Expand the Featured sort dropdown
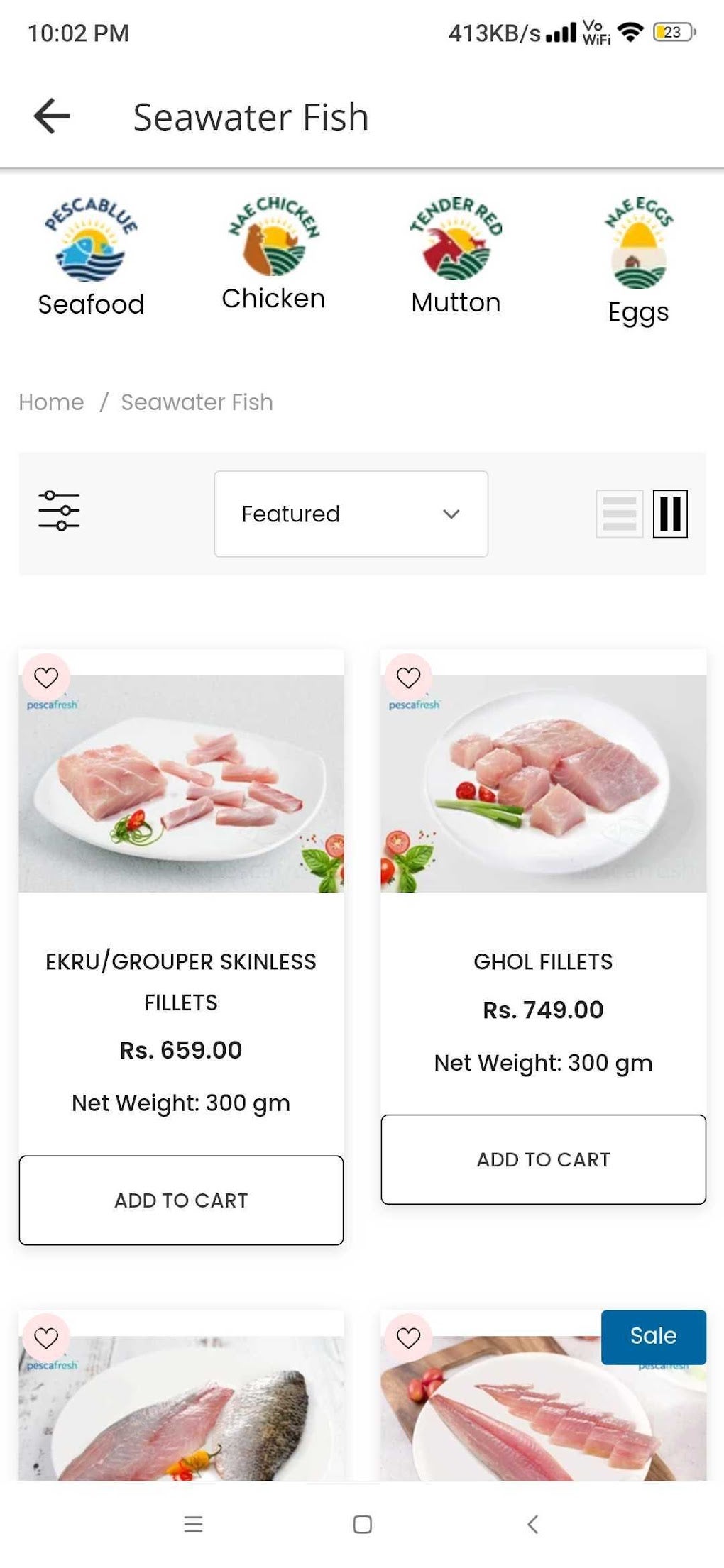The image size is (724, 1568). (351, 514)
